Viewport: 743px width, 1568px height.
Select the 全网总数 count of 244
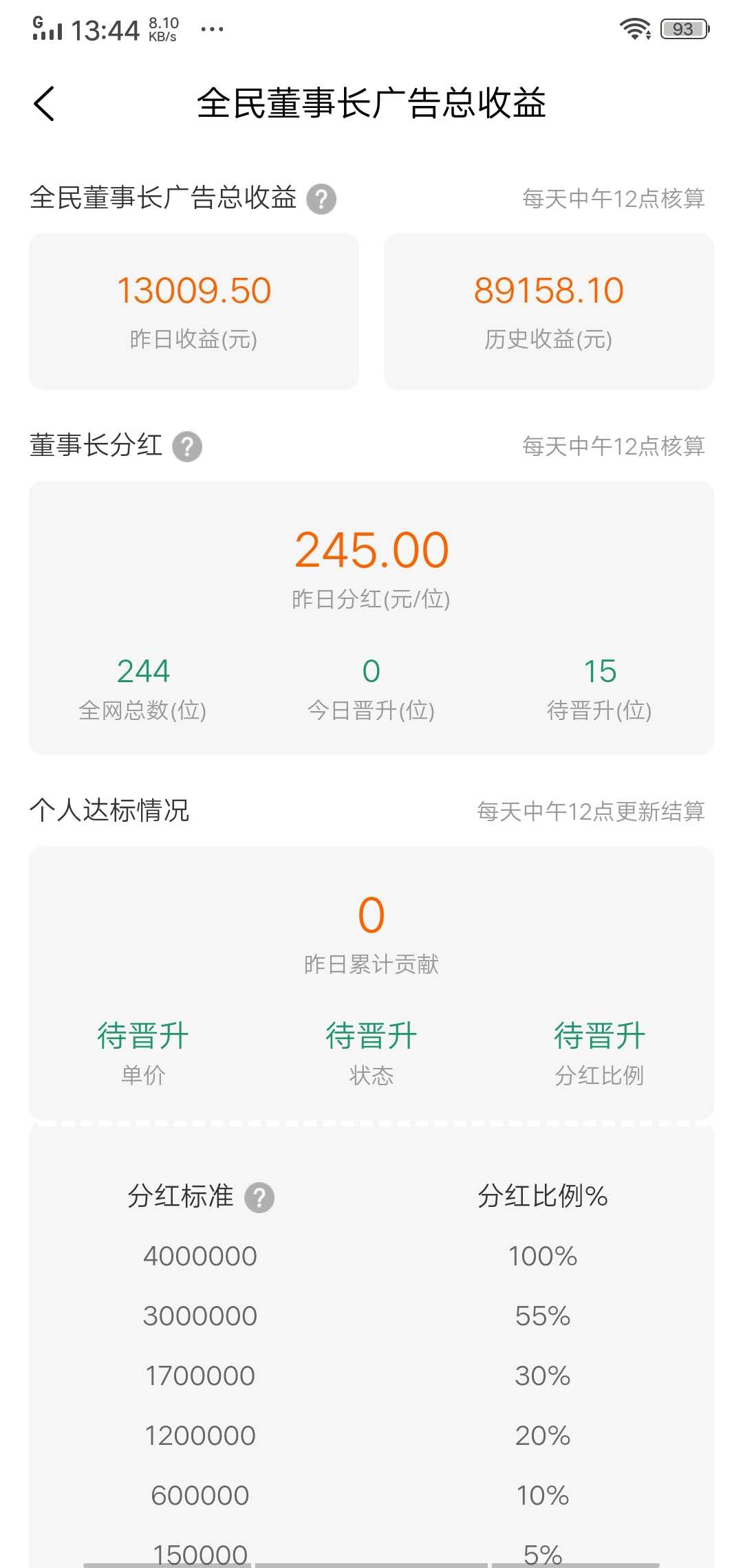point(142,671)
